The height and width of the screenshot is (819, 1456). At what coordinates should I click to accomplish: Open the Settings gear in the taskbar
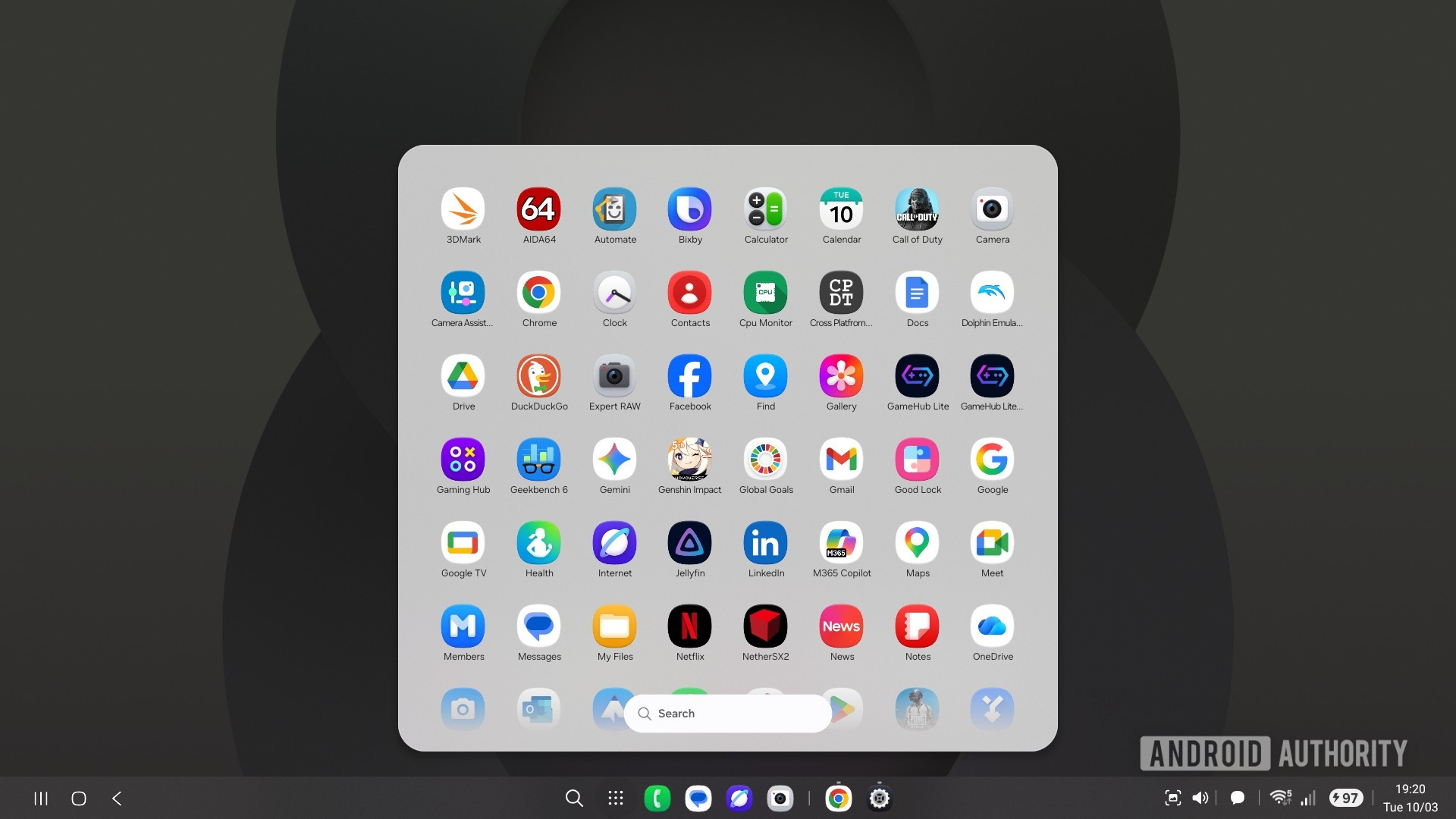(879, 798)
